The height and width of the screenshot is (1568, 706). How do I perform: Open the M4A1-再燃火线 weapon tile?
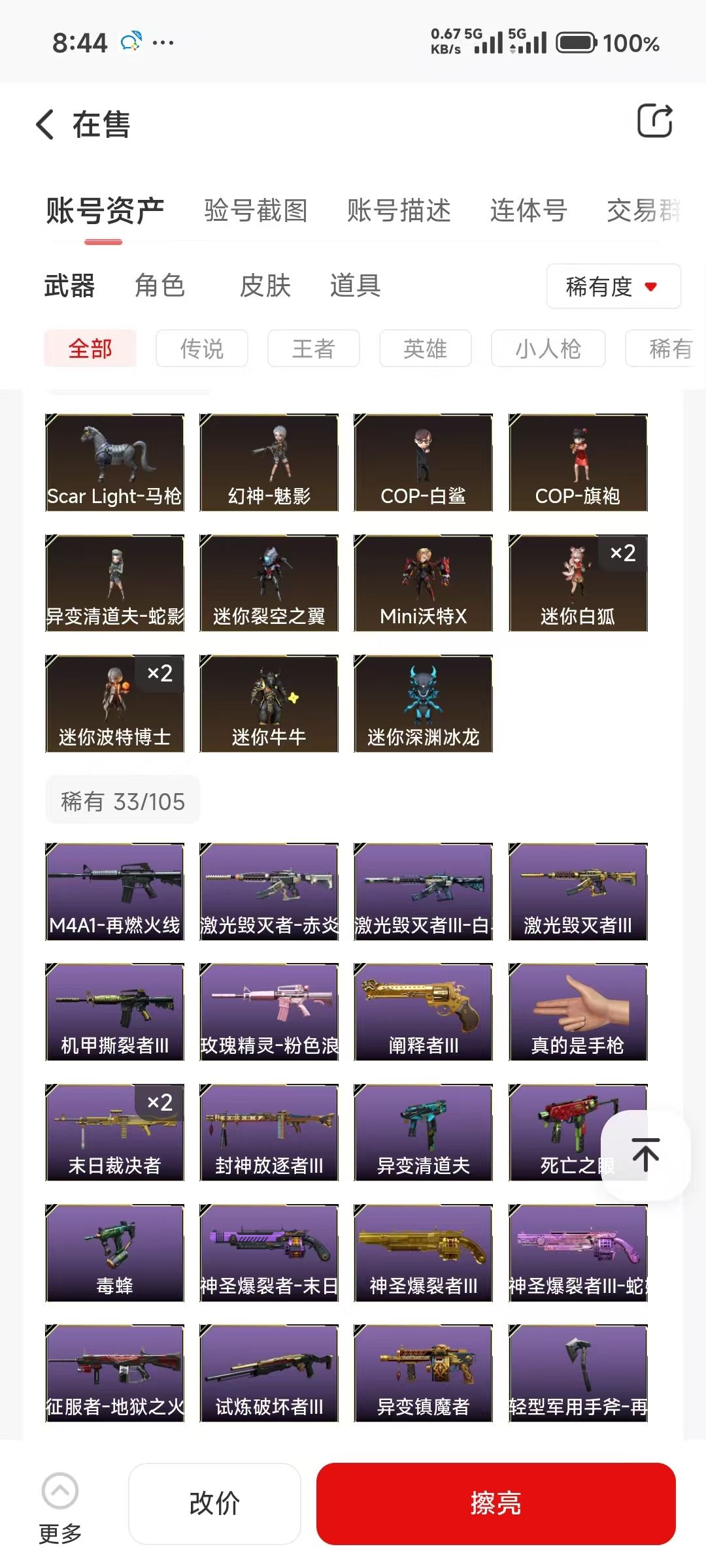(114, 892)
